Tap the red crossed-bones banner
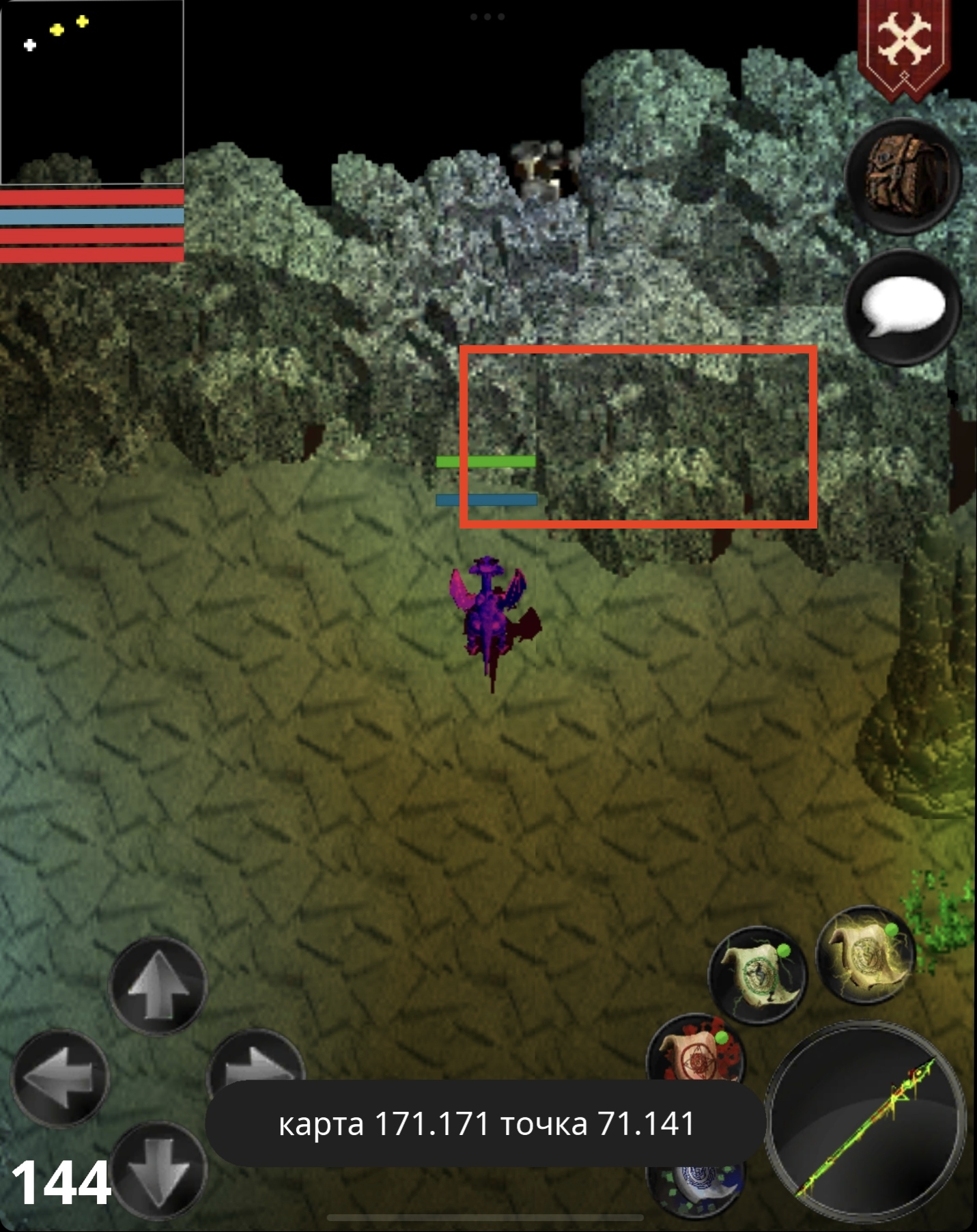Image resolution: width=977 pixels, height=1232 pixels. point(904,48)
